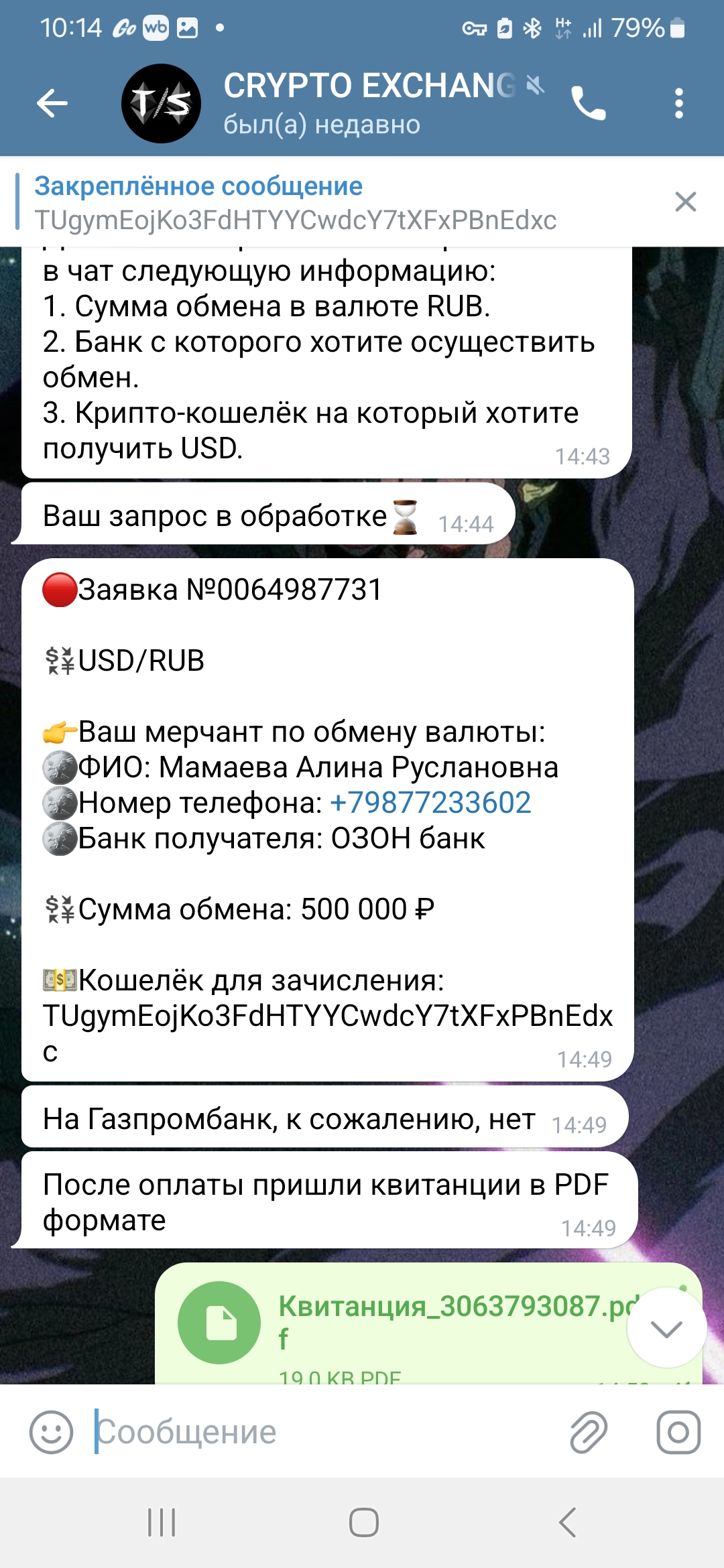Jump to the pinned message
Image resolution: width=724 pixels, height=1568 pixels.
pos(322,202)
